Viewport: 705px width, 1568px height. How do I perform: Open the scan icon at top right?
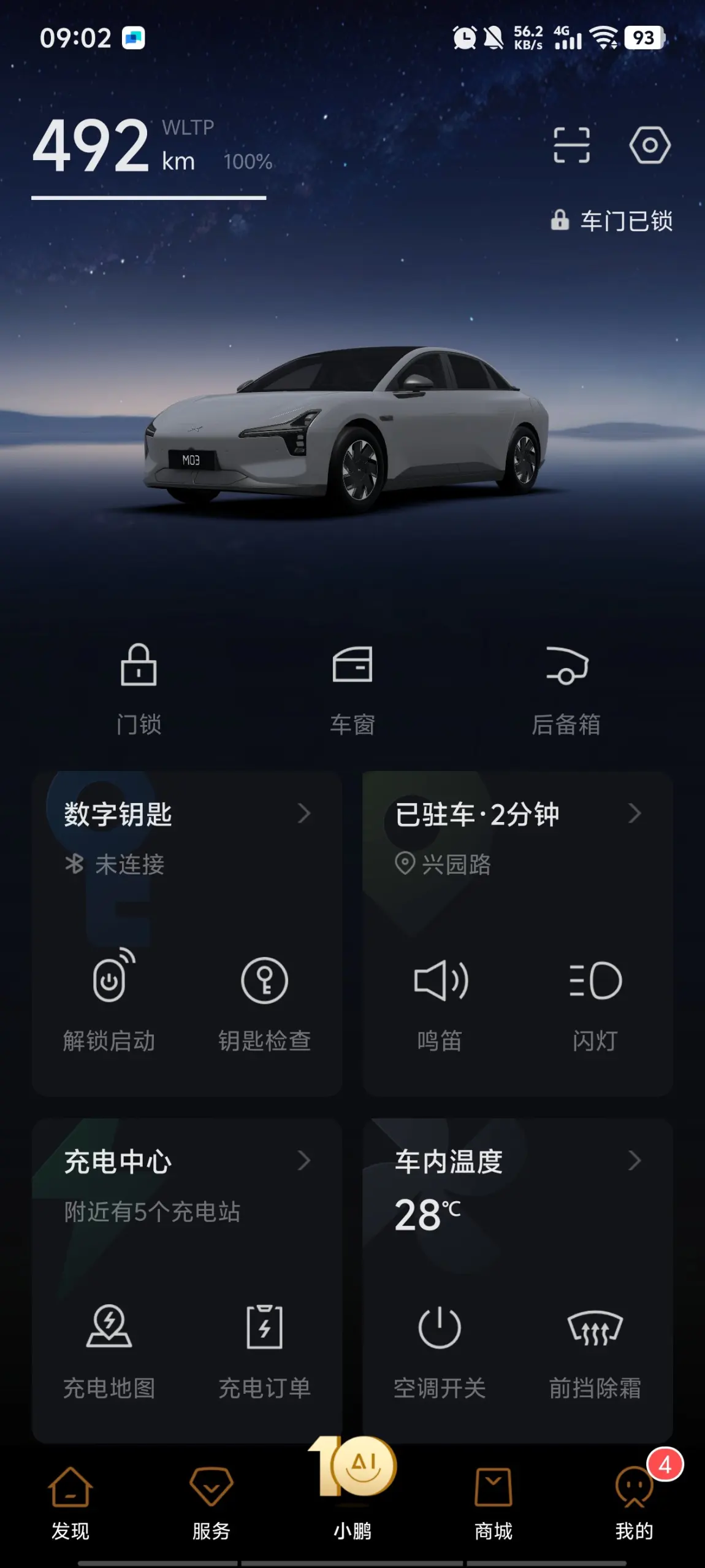point(571,145)
